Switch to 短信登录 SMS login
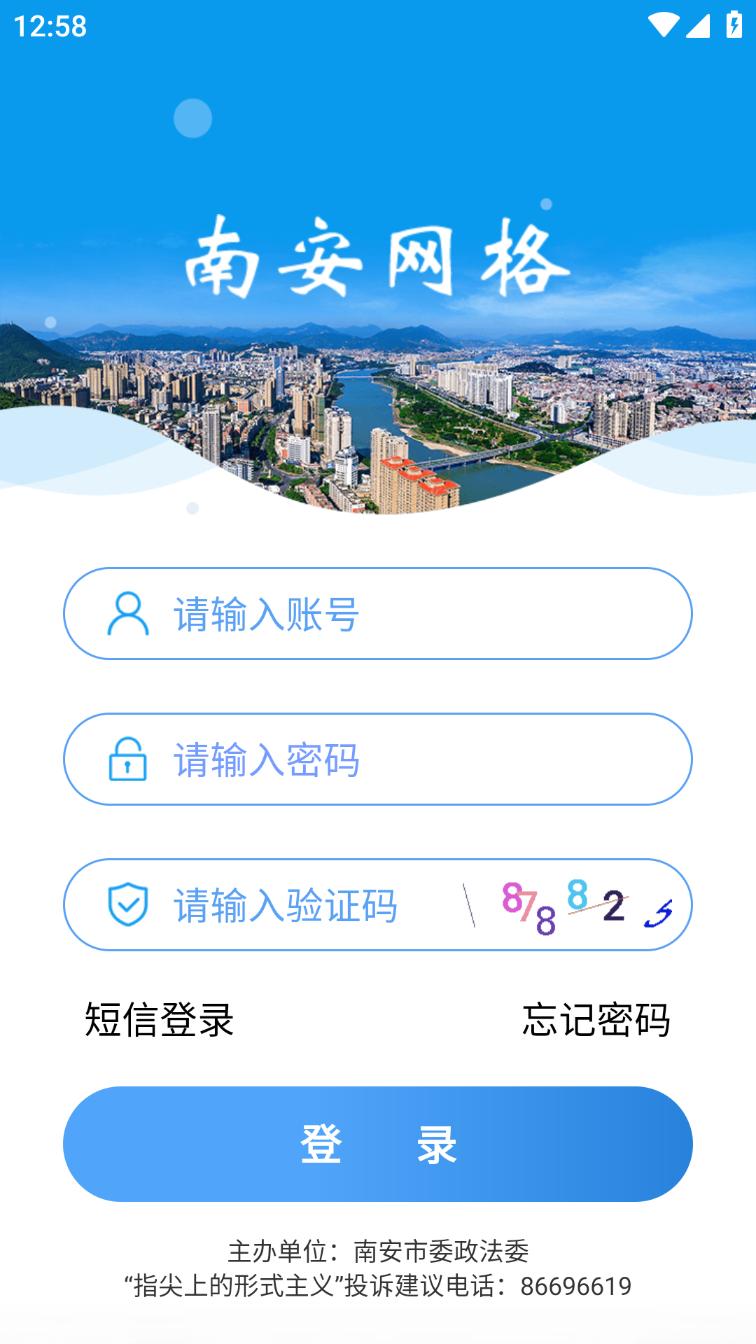This screenshot has height=1344, width=756. [x=159, y=1020]
